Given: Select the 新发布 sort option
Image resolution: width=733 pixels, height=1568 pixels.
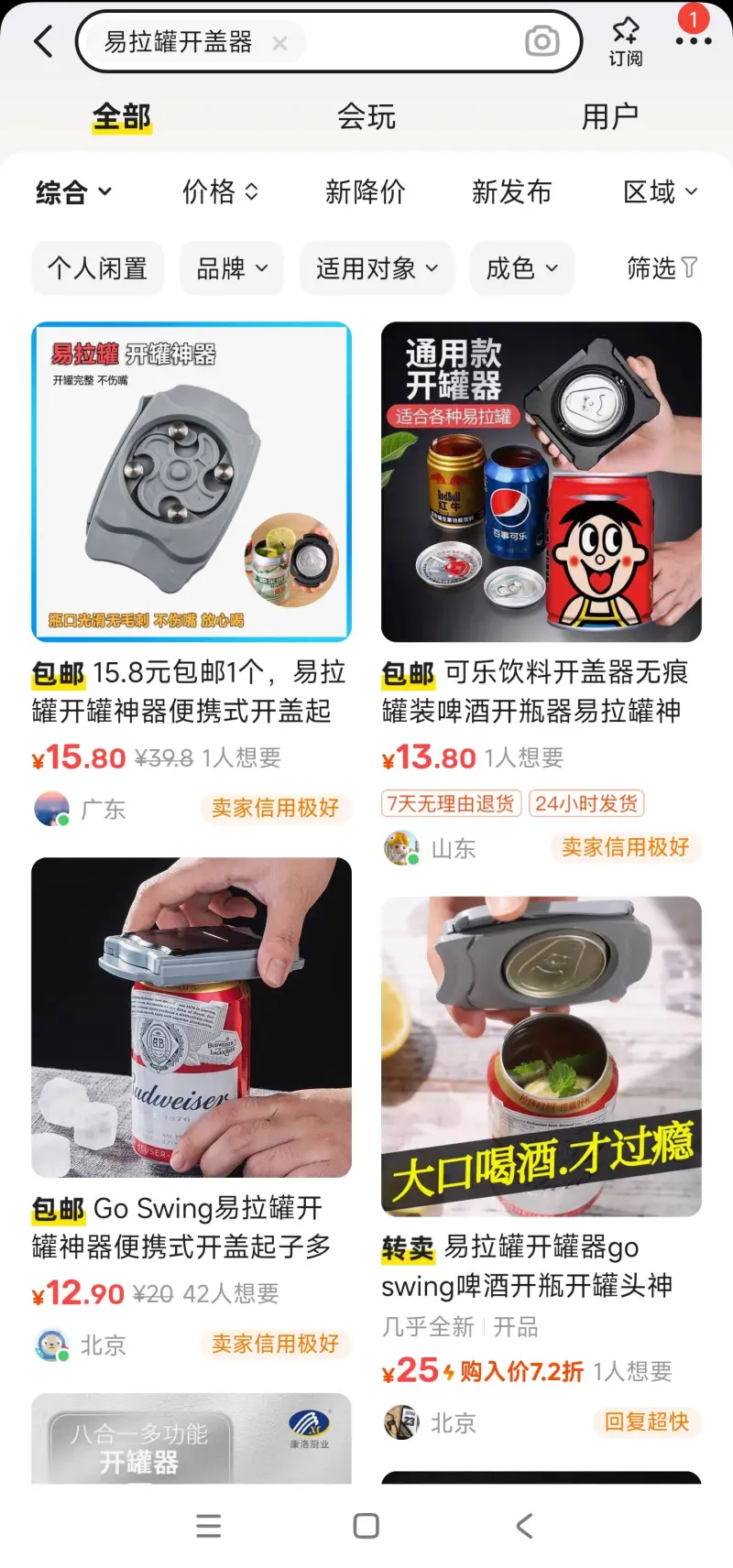Looking at the screenshot, I should point(511,192).
